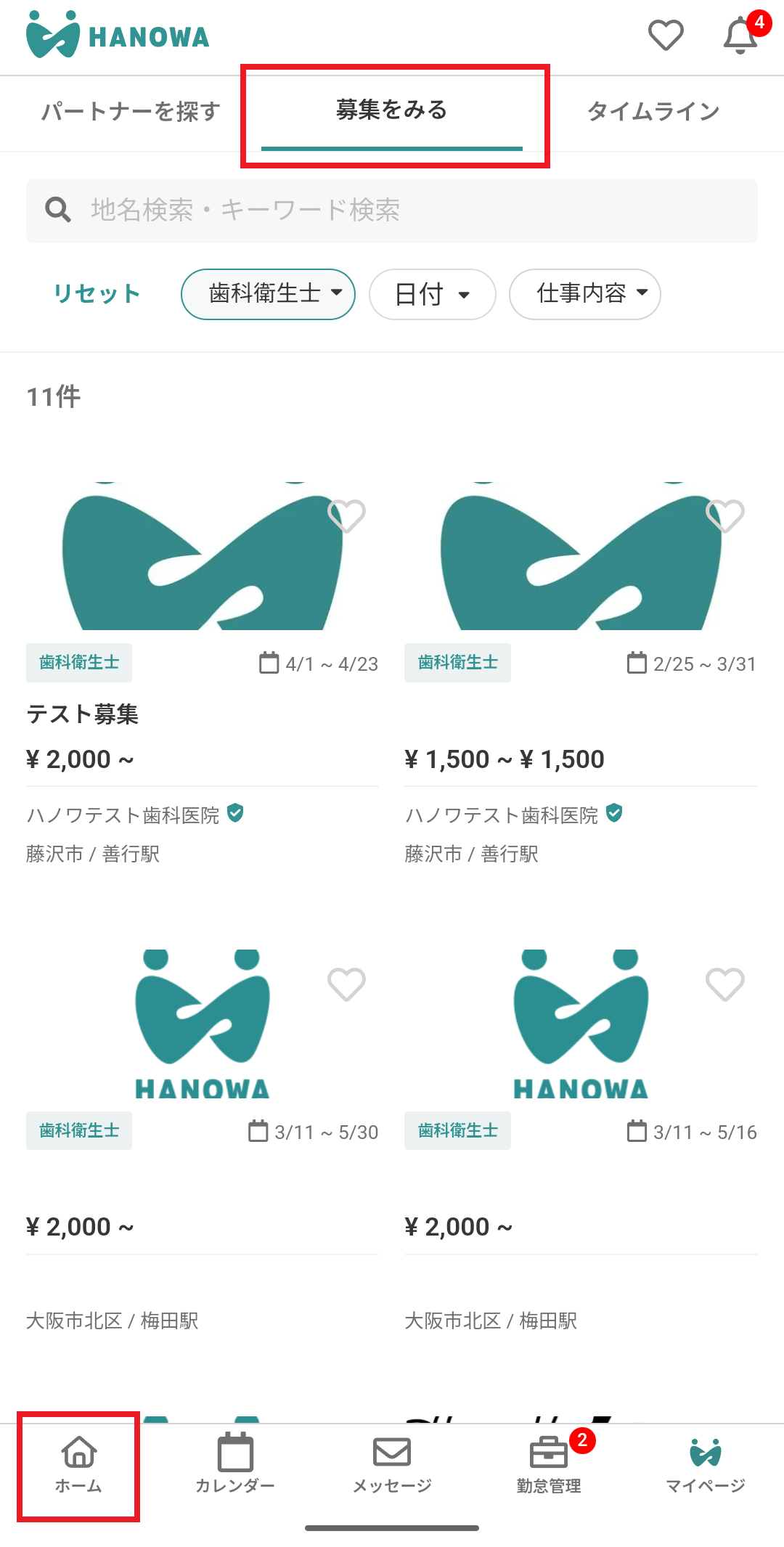Image resolution: width=784 pixels, height=1547 pixels.
Task: Favorite the 3/11 ~ 5/16 listing
Action: [724, 984]
